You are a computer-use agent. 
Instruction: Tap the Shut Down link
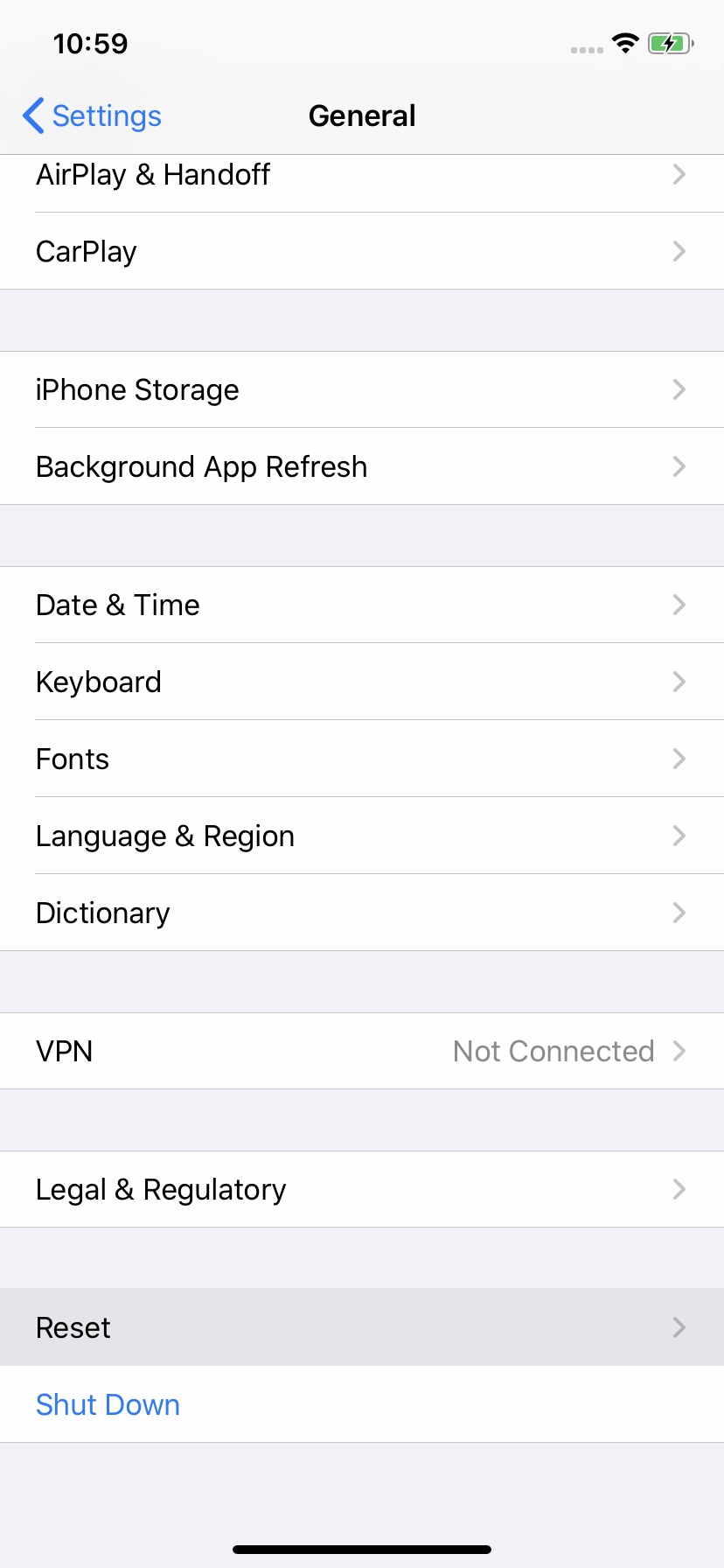tap(108, 1405)
